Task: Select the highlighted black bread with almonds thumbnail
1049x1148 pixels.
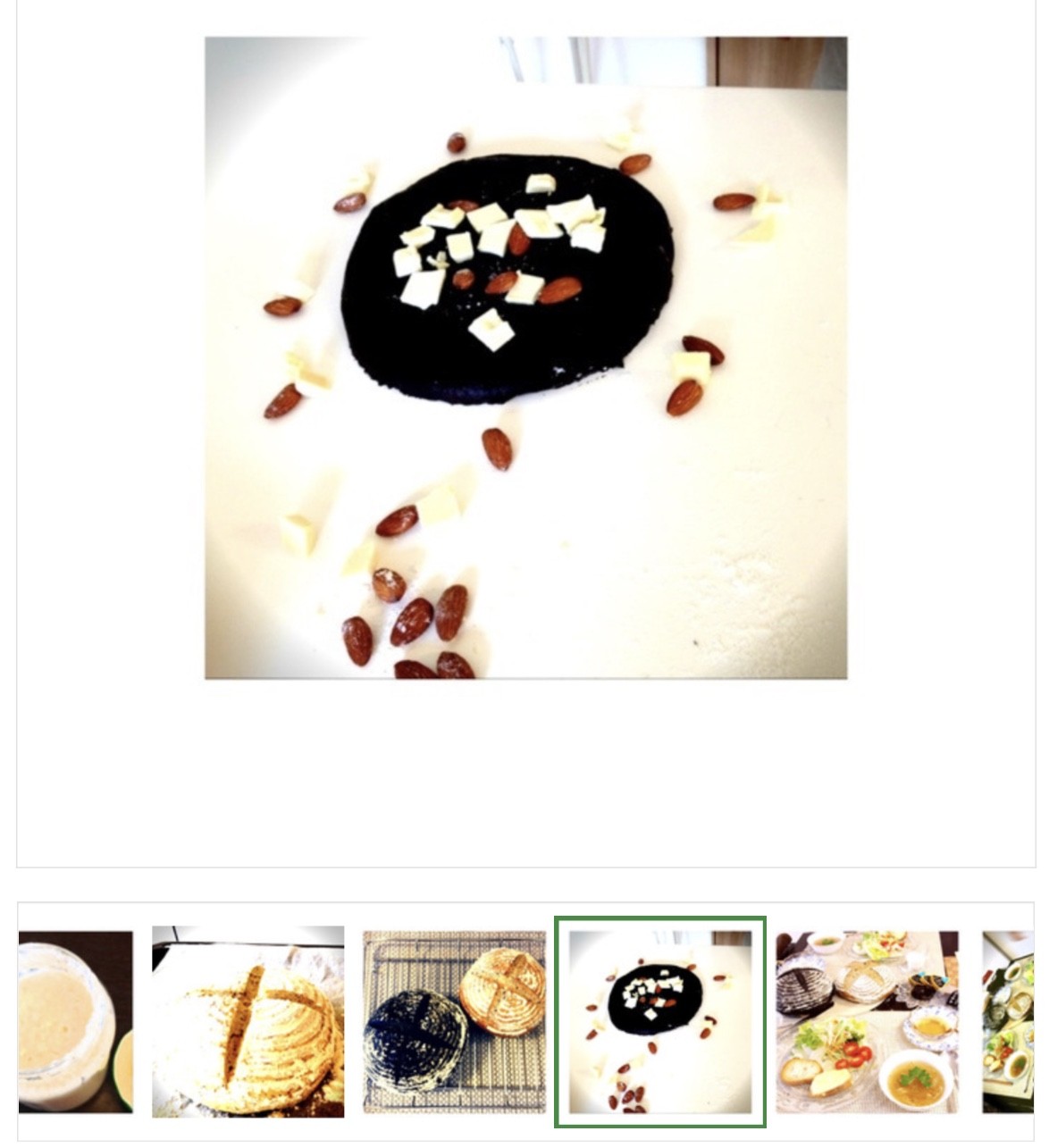Action: pos(659,1021)
